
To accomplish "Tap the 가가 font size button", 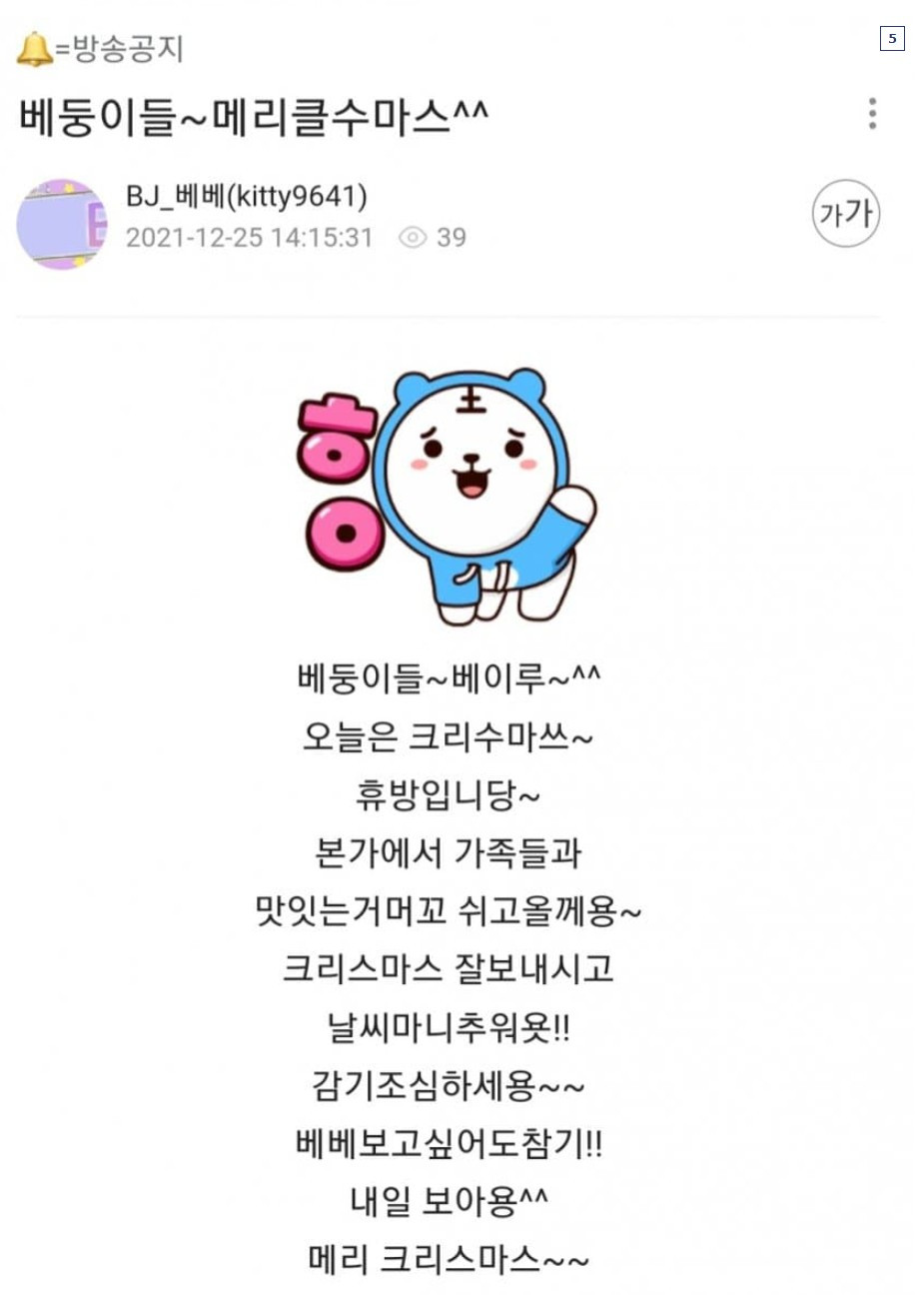I will pyautogui.click(x=845, y=213).
